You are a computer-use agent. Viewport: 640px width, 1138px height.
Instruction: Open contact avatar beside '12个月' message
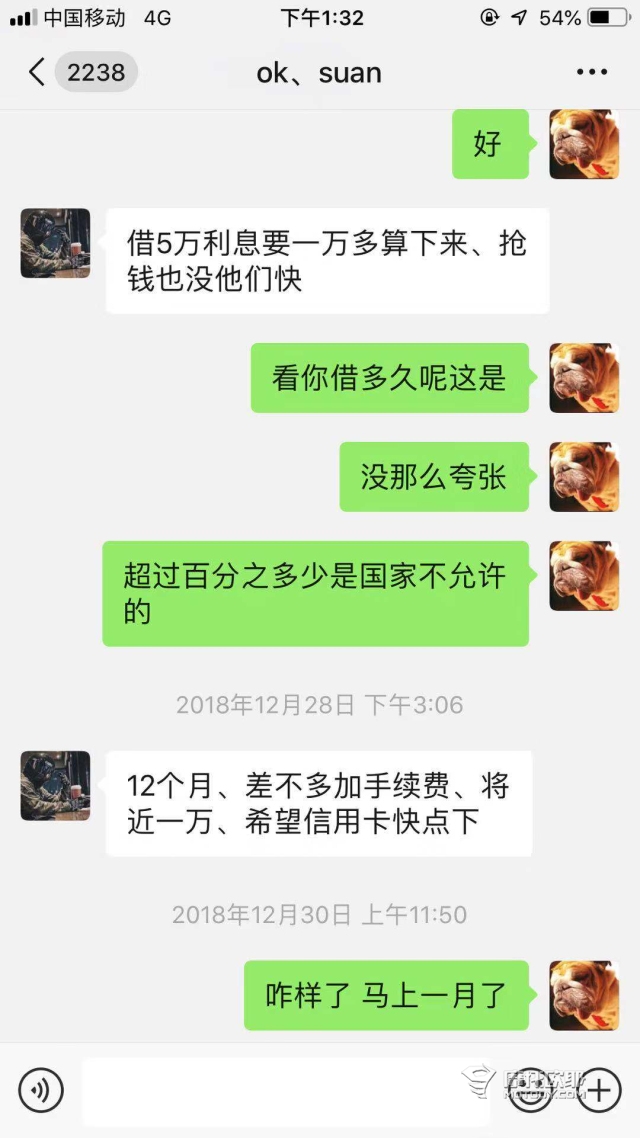click(x=55, y=786)
